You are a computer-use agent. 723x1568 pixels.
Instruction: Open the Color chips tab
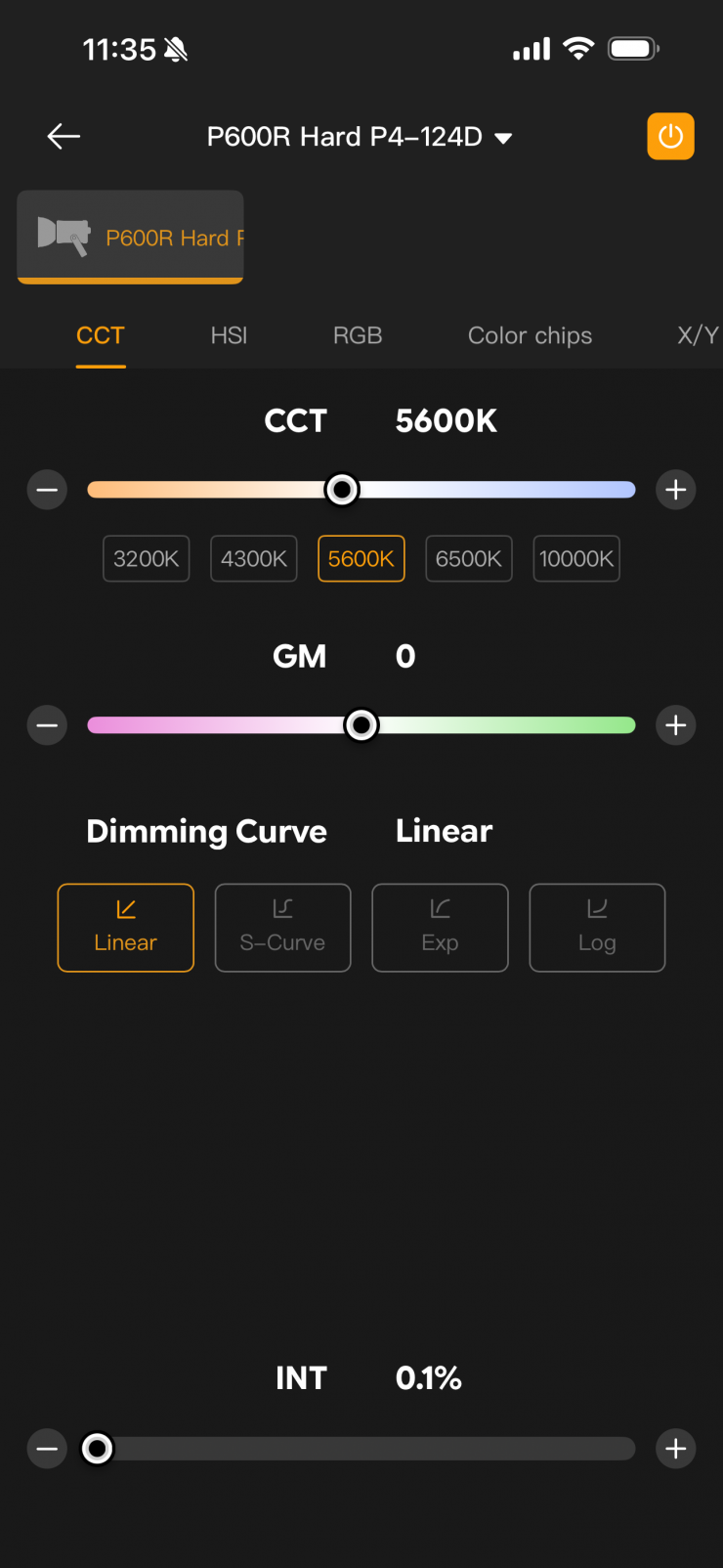coord(530,335)
